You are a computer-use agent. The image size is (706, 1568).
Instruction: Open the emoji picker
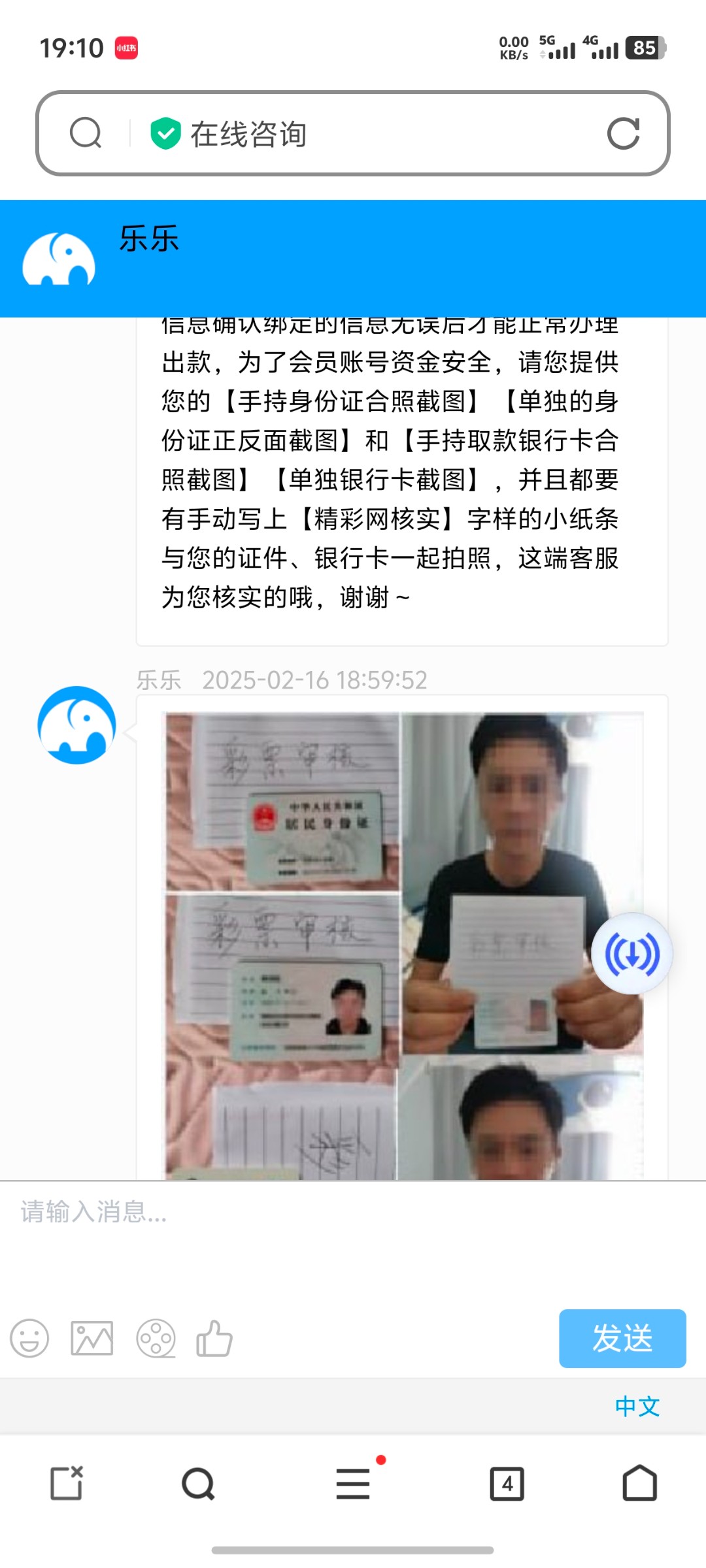point(29,1338)
